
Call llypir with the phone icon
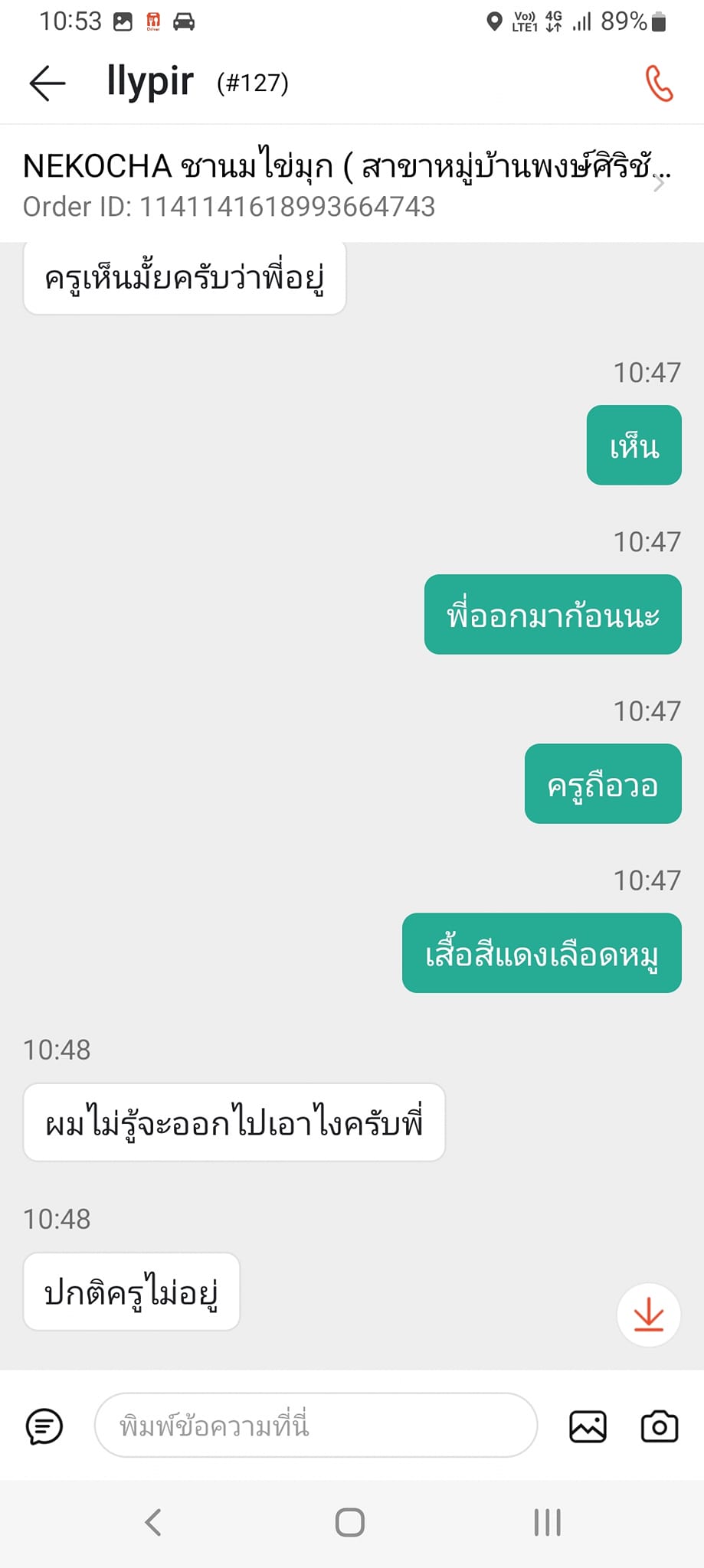(x=659, y=83)
